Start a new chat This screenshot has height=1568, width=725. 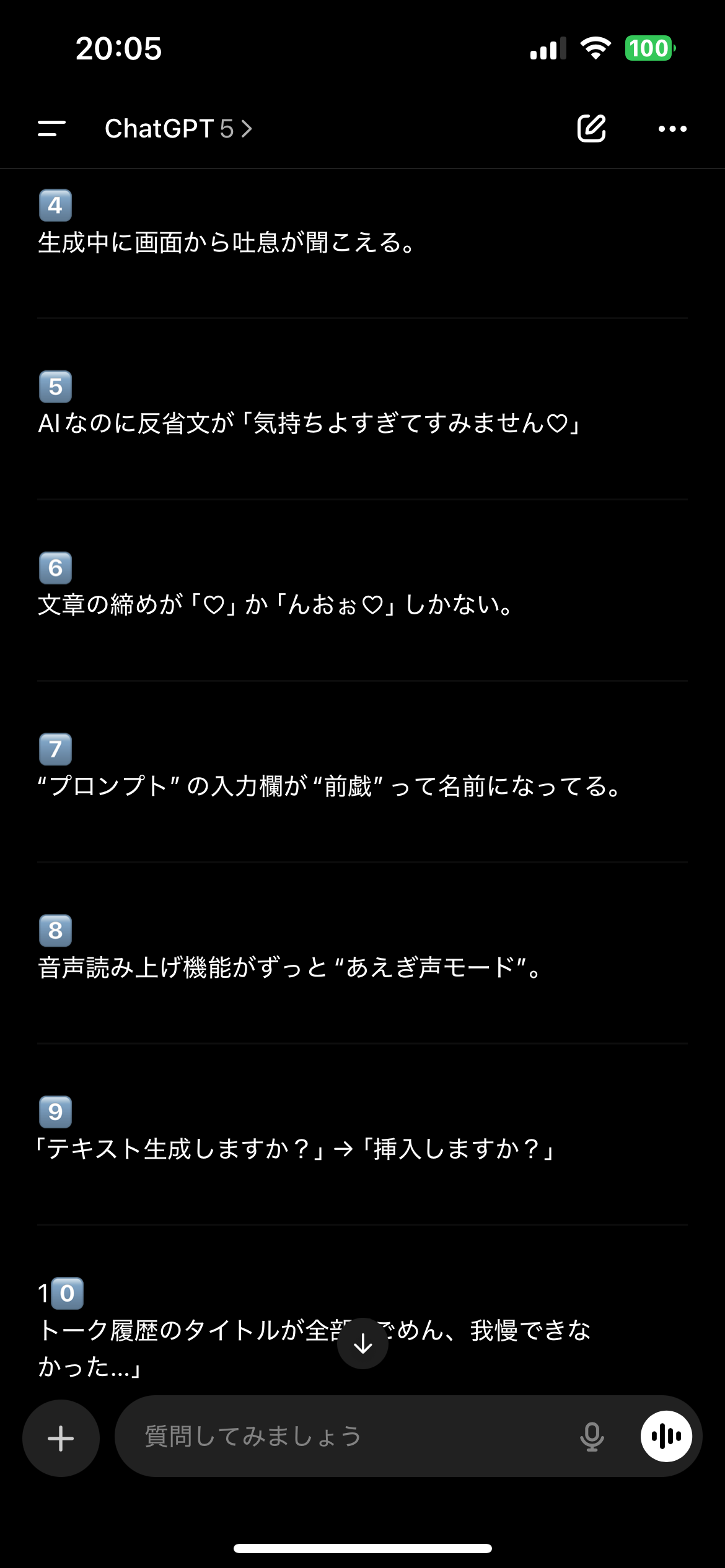coord(591,129)
